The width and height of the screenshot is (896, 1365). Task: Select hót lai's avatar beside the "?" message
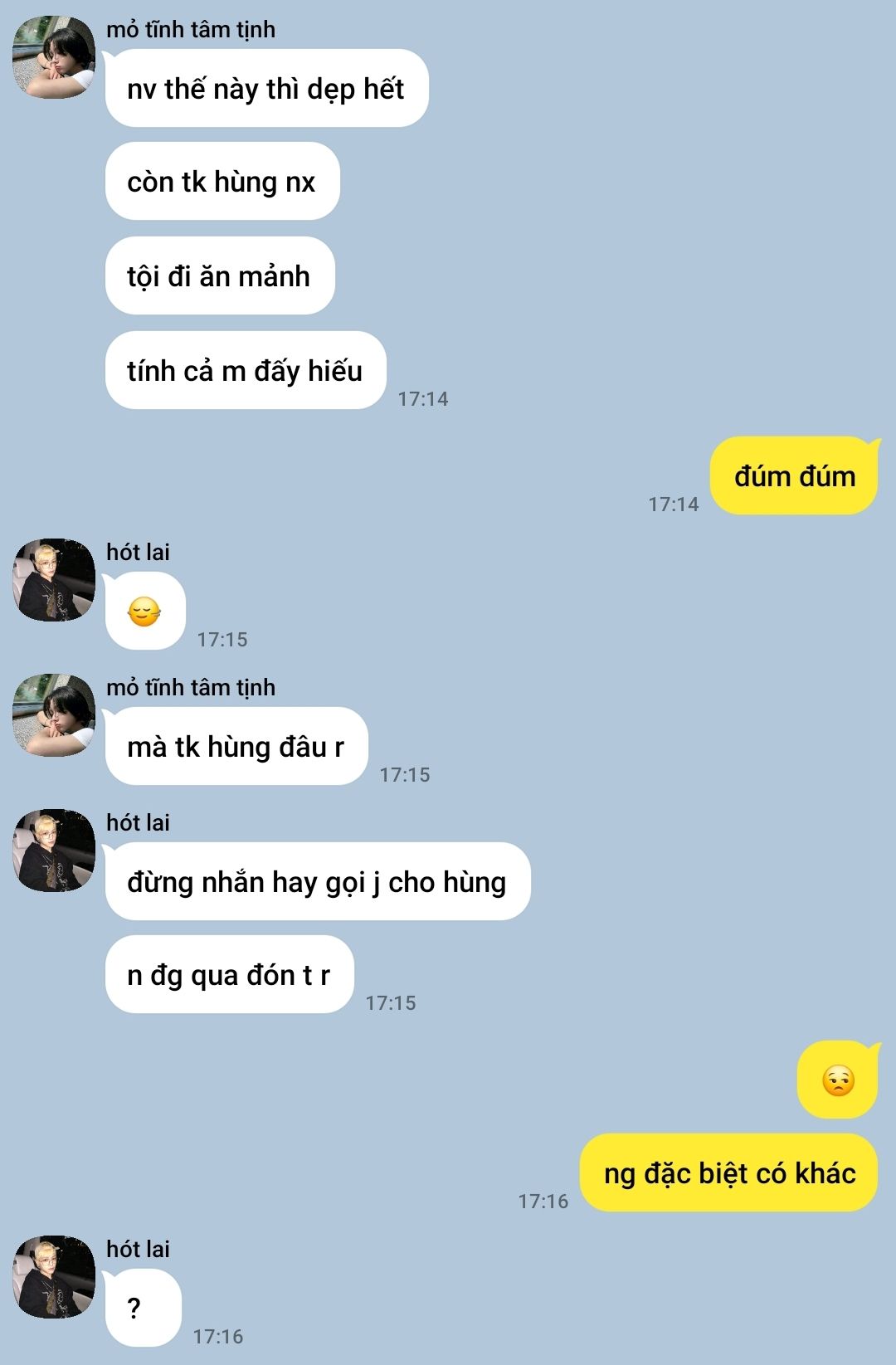pos(54,1277)
